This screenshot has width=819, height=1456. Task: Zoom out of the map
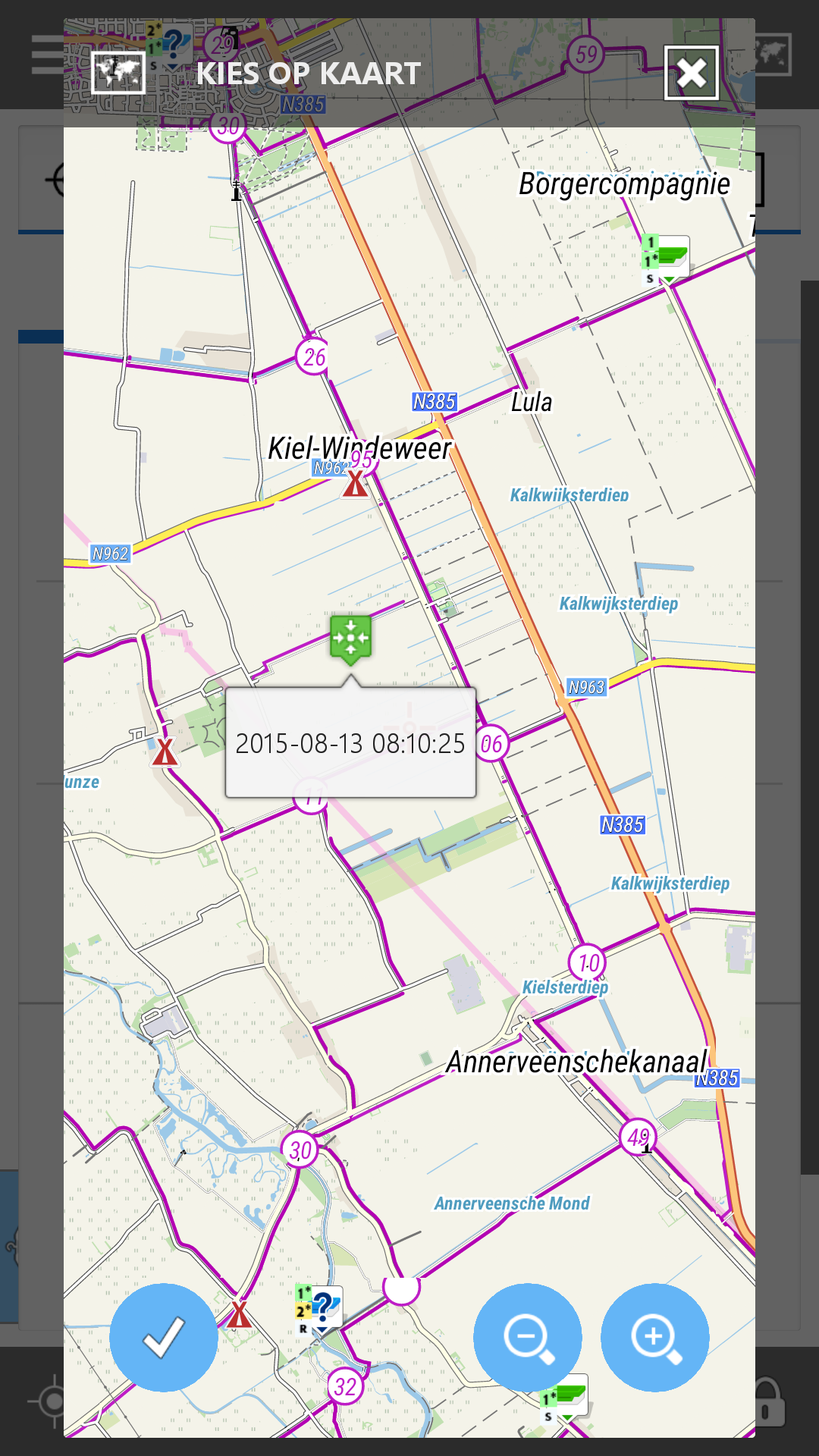(x=527, y=1337)
